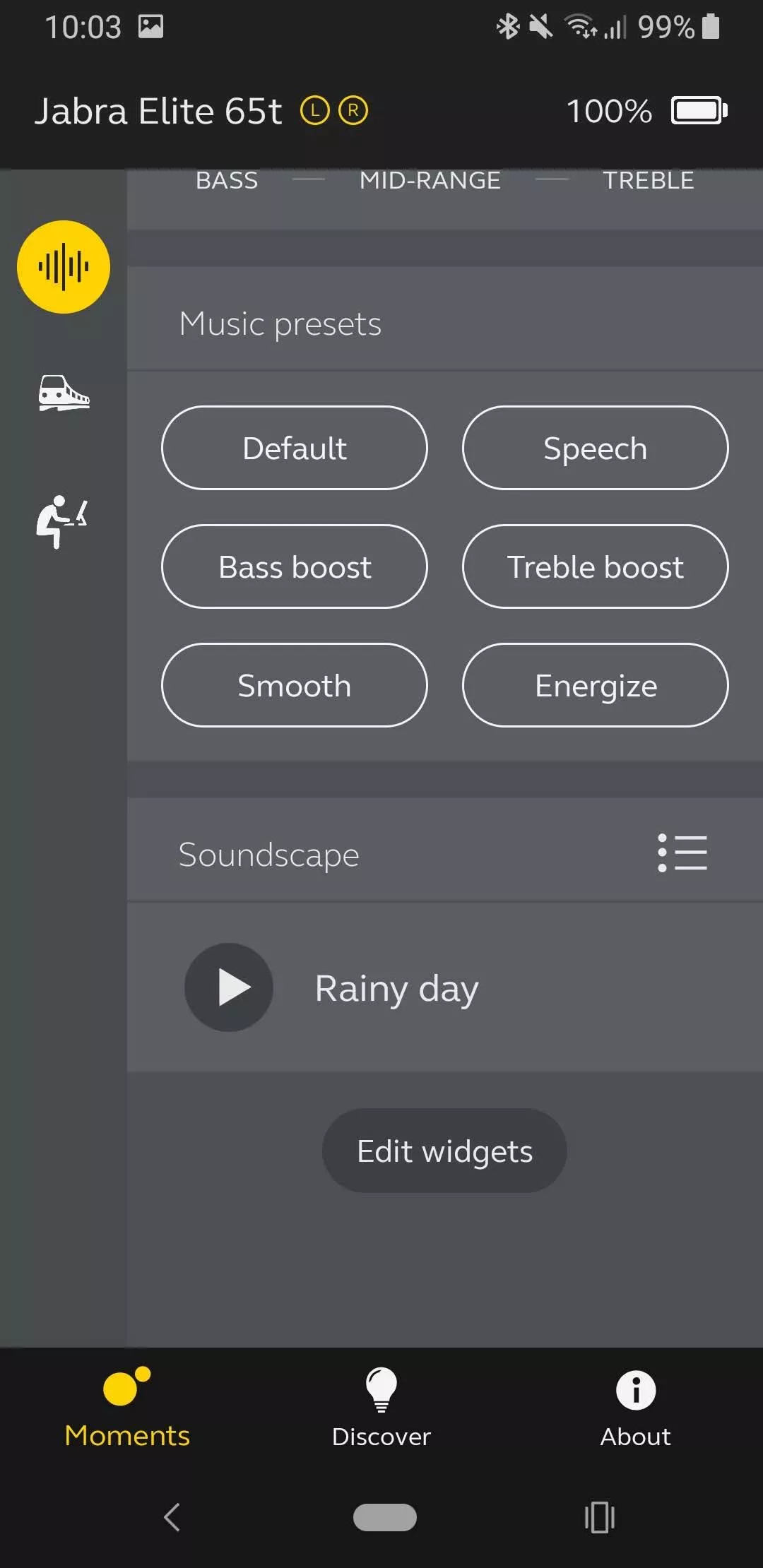Choose the Treble boost preset

[595, 566]
